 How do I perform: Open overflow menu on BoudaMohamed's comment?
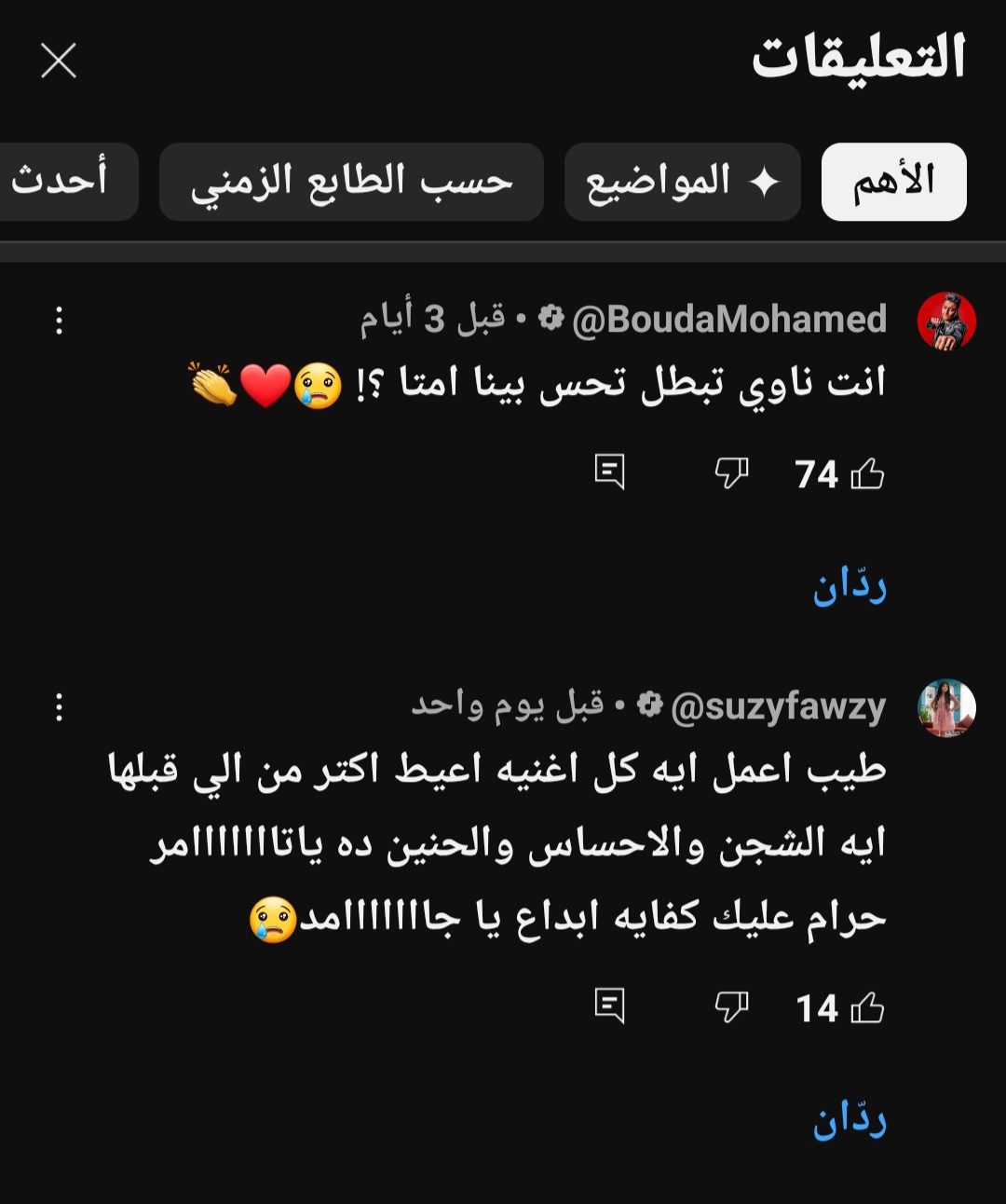(60, 321)
